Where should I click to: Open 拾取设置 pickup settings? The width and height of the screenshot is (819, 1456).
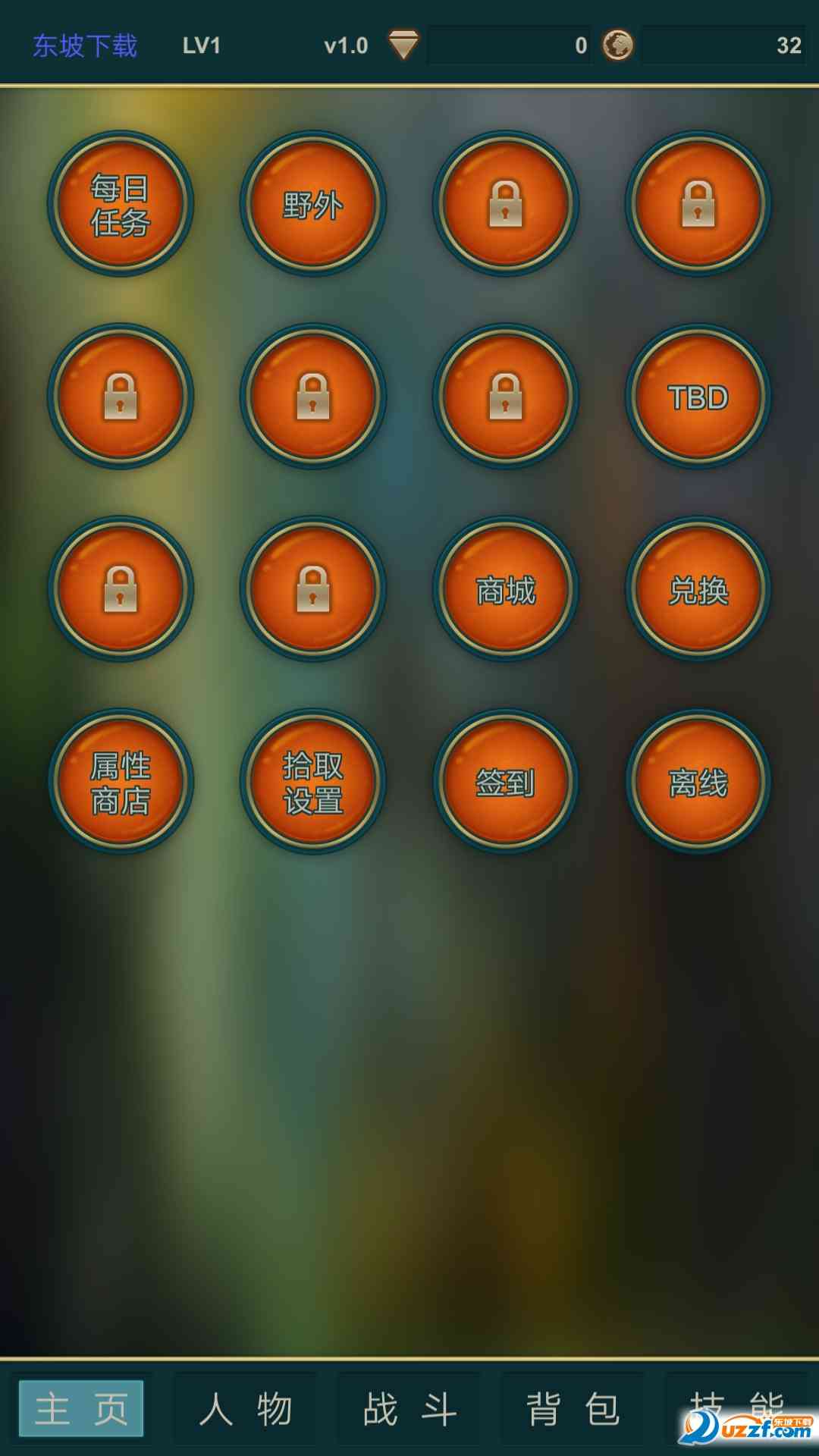pyautogui.click(x=313, y=783)
